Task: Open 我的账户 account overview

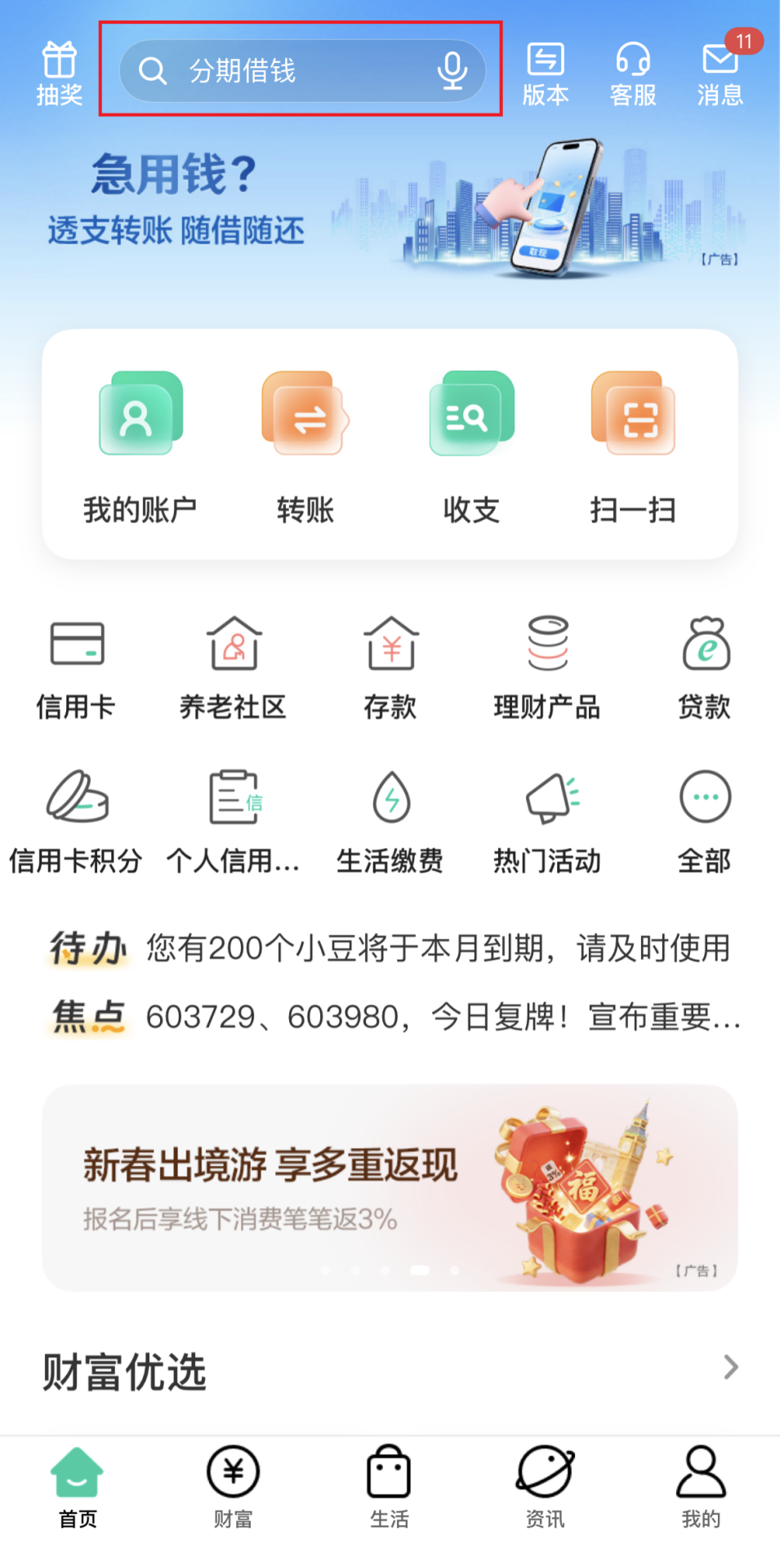Action: [139, 445]
